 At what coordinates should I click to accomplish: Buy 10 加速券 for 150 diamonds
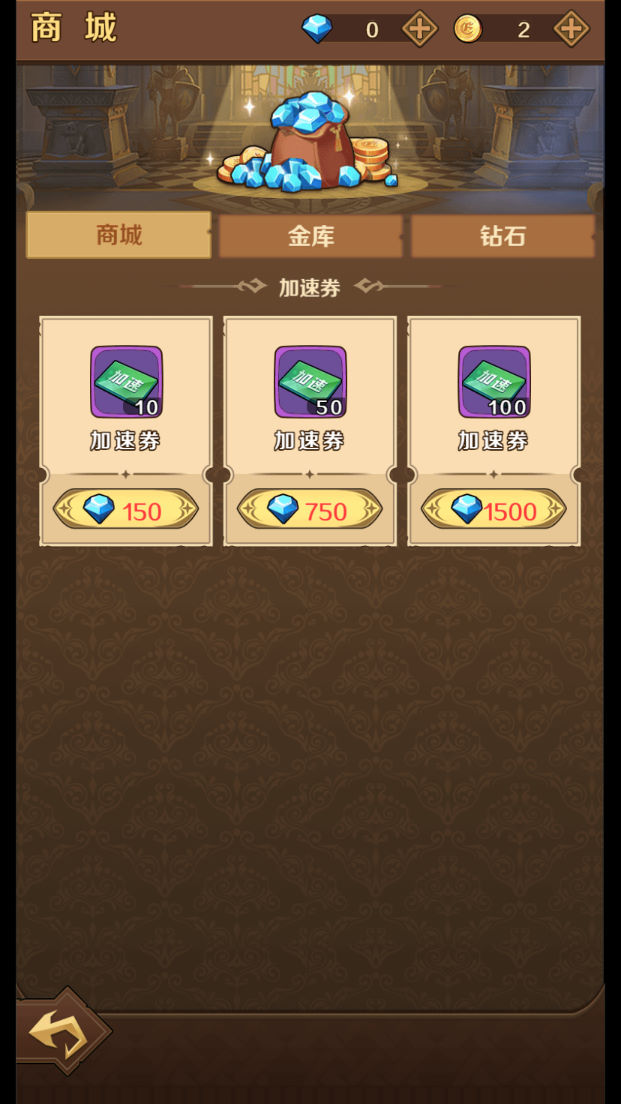pos(126,511)
